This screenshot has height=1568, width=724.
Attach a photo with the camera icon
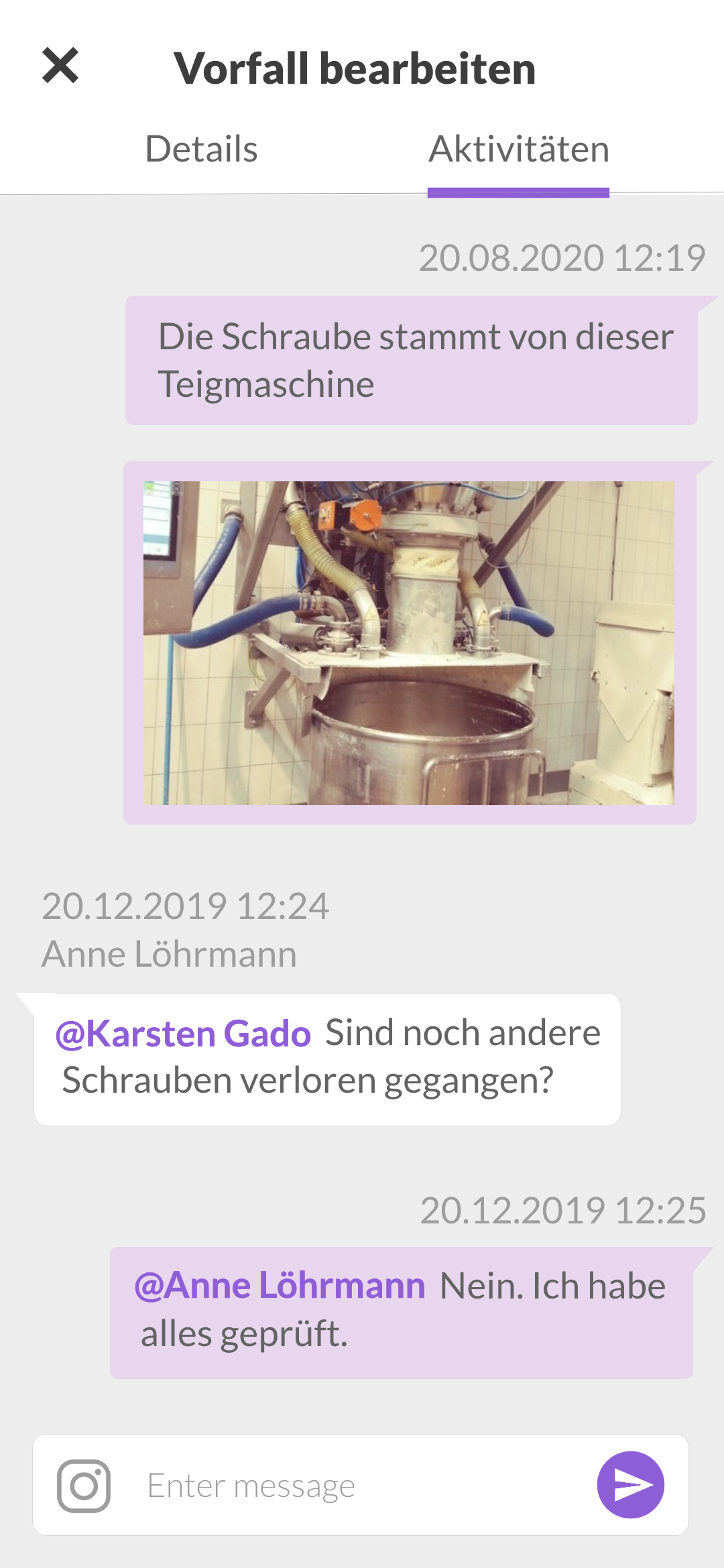click(x=84, y=1486)
